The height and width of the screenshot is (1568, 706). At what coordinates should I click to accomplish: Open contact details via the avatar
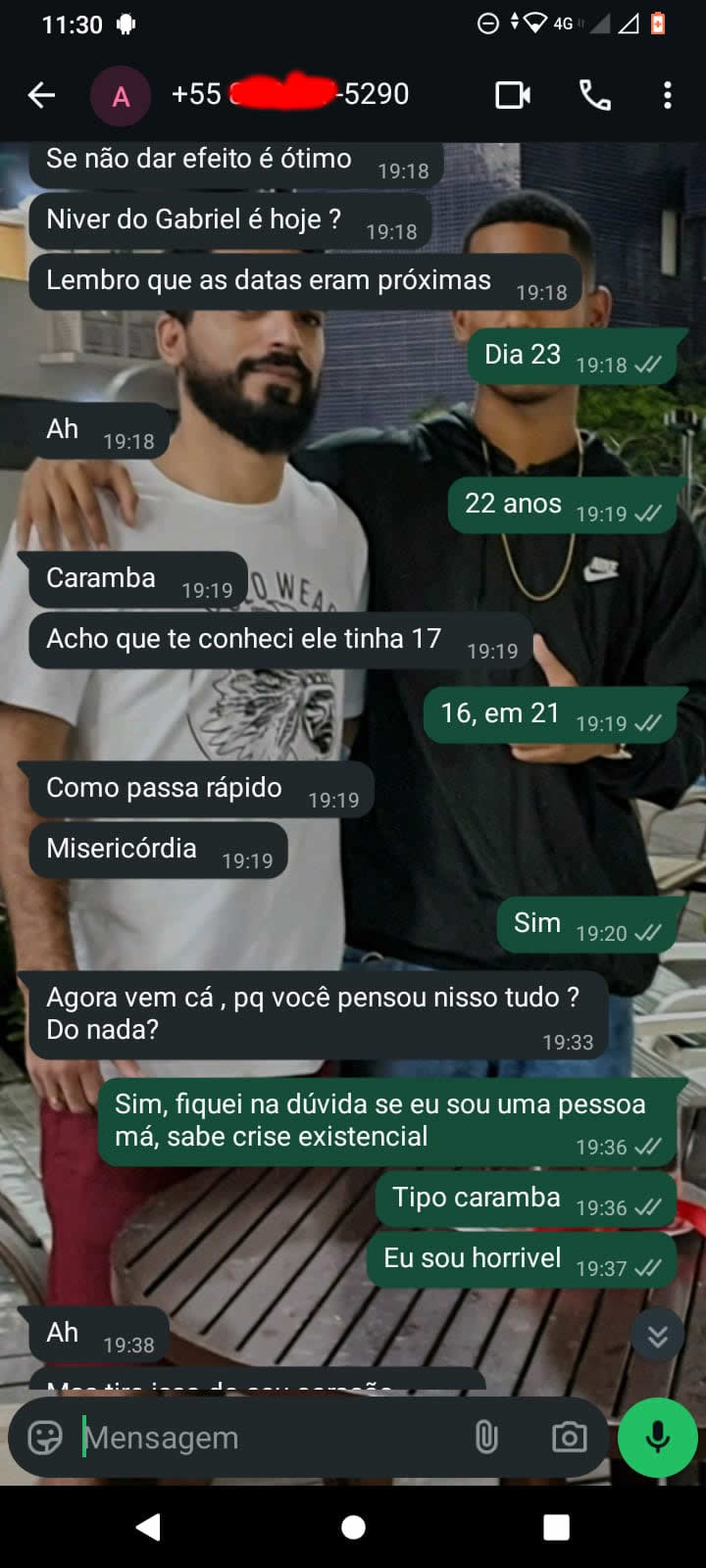pos(118,94)
